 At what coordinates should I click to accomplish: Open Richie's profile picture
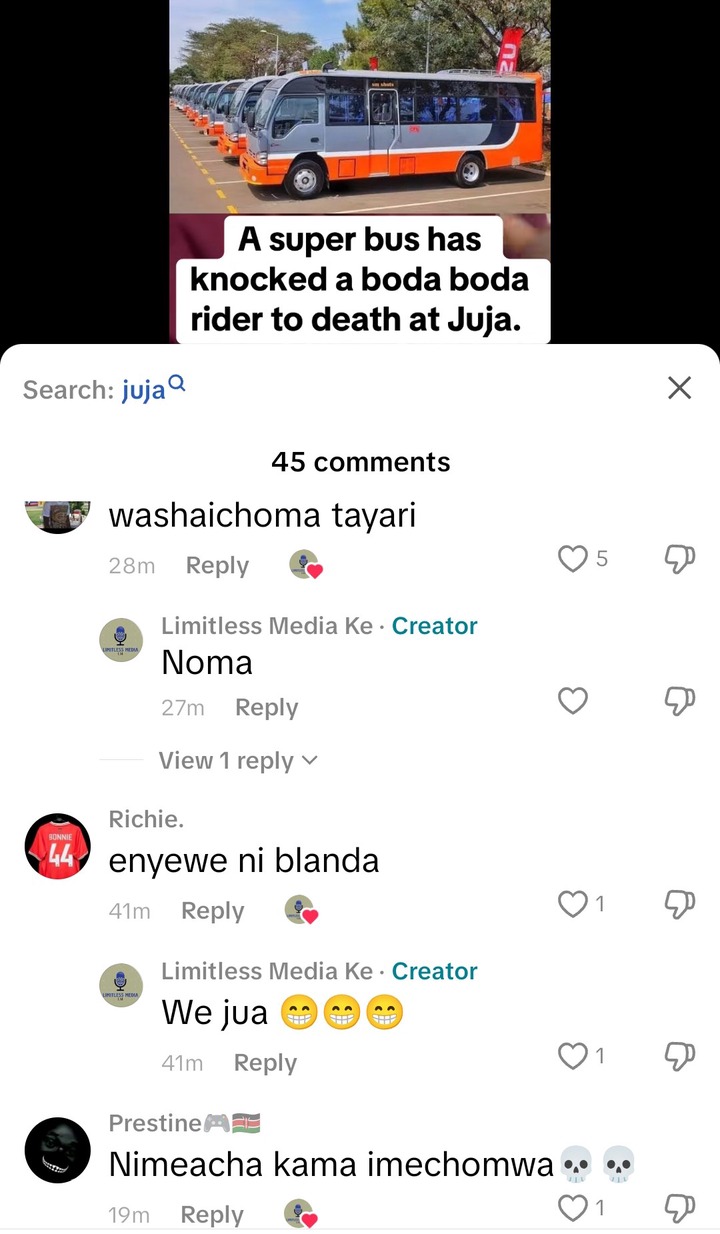coord(57,846)
